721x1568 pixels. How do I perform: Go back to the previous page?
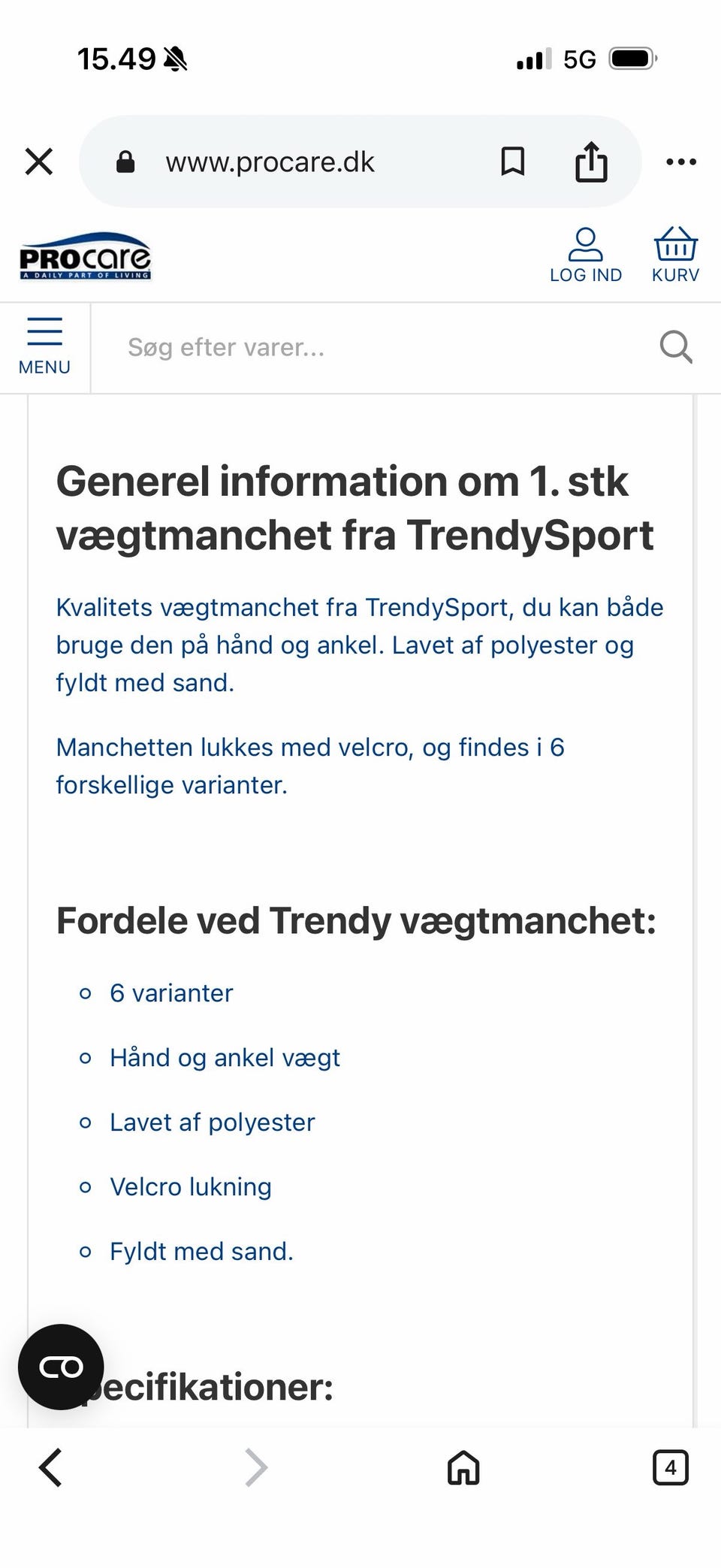tap(50, 1467)
